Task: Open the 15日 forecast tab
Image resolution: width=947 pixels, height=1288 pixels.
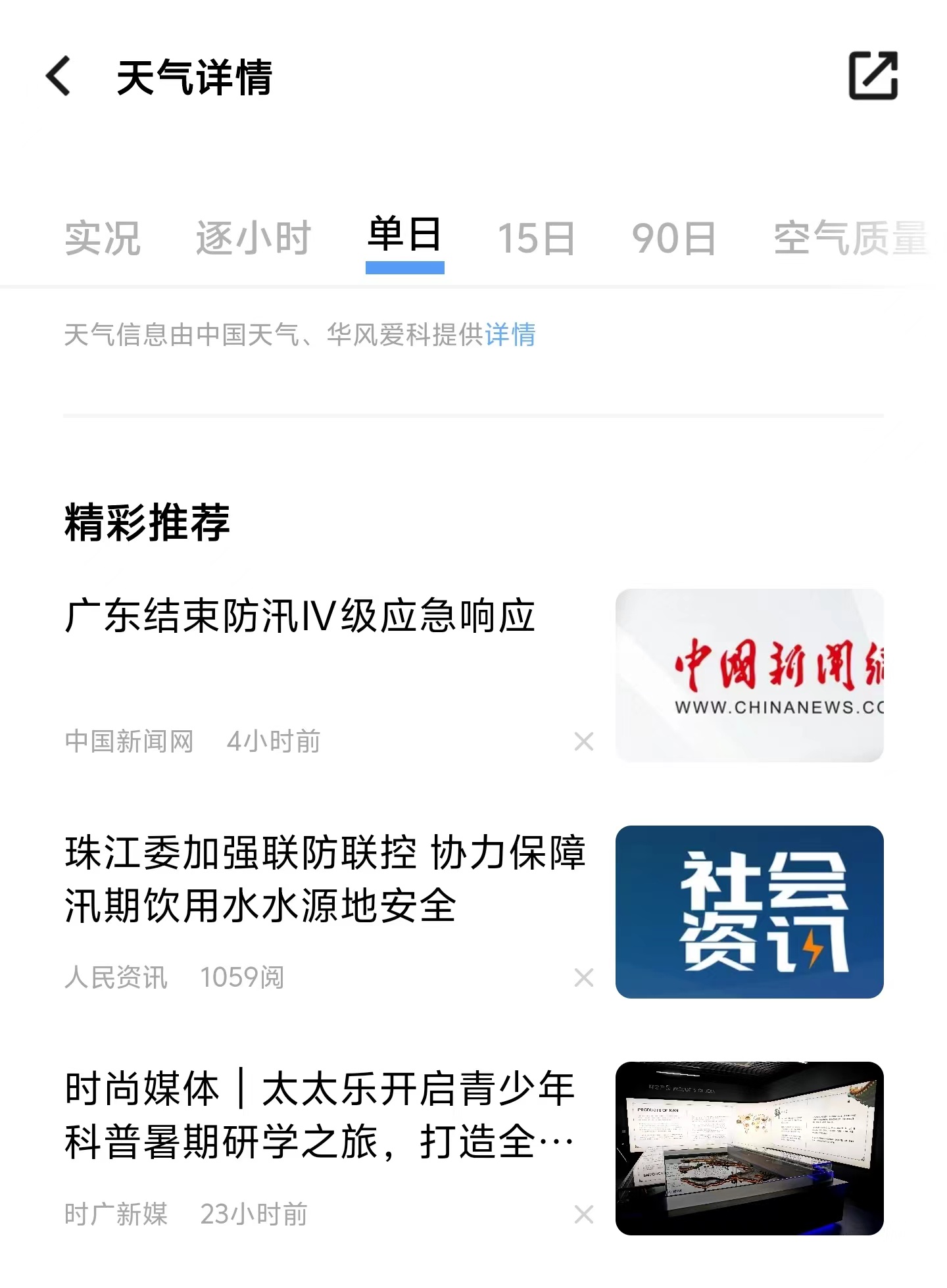Action: click(536, 238)
